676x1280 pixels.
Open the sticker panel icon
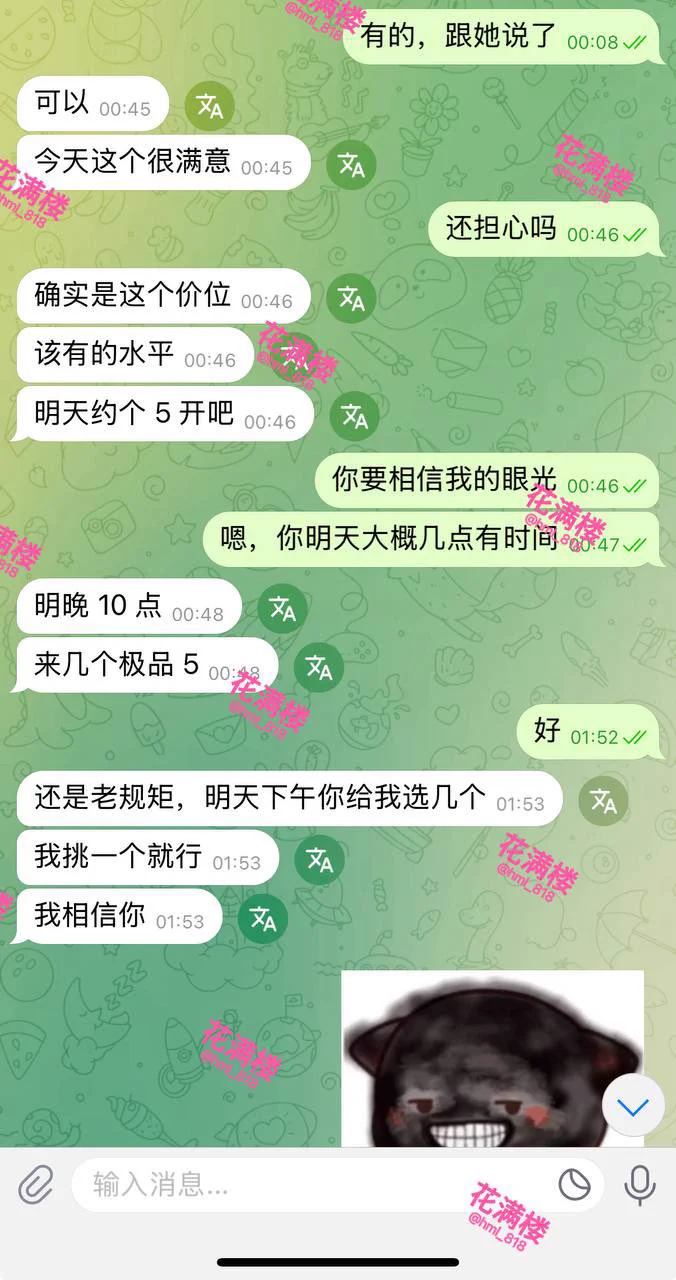pos(574,1185)
